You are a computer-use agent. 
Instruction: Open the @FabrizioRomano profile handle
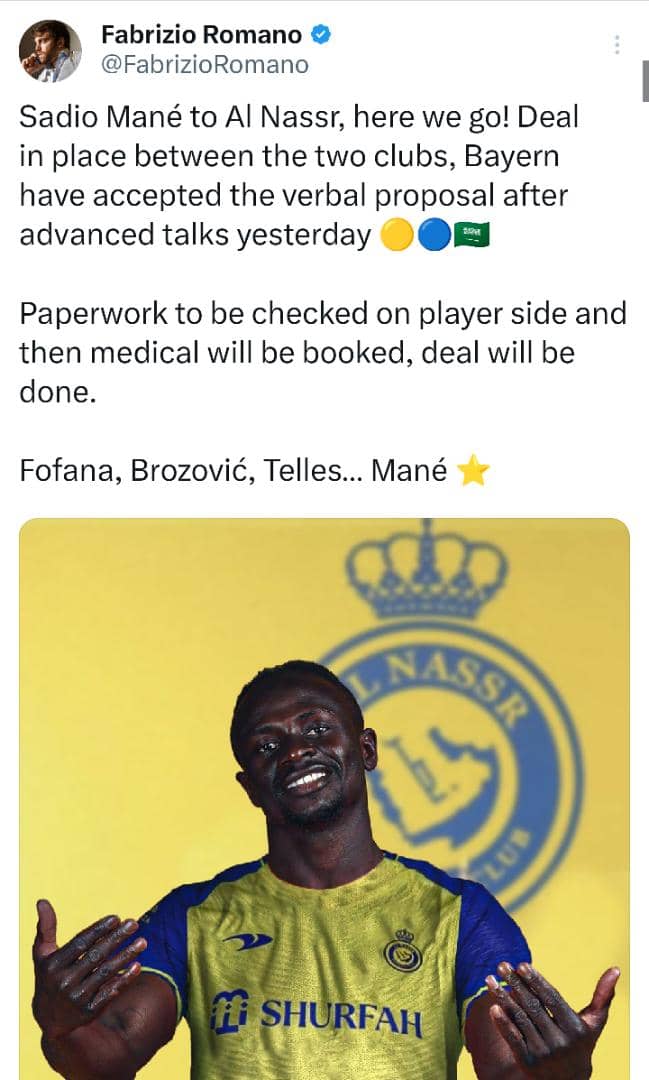coord(205,65)
